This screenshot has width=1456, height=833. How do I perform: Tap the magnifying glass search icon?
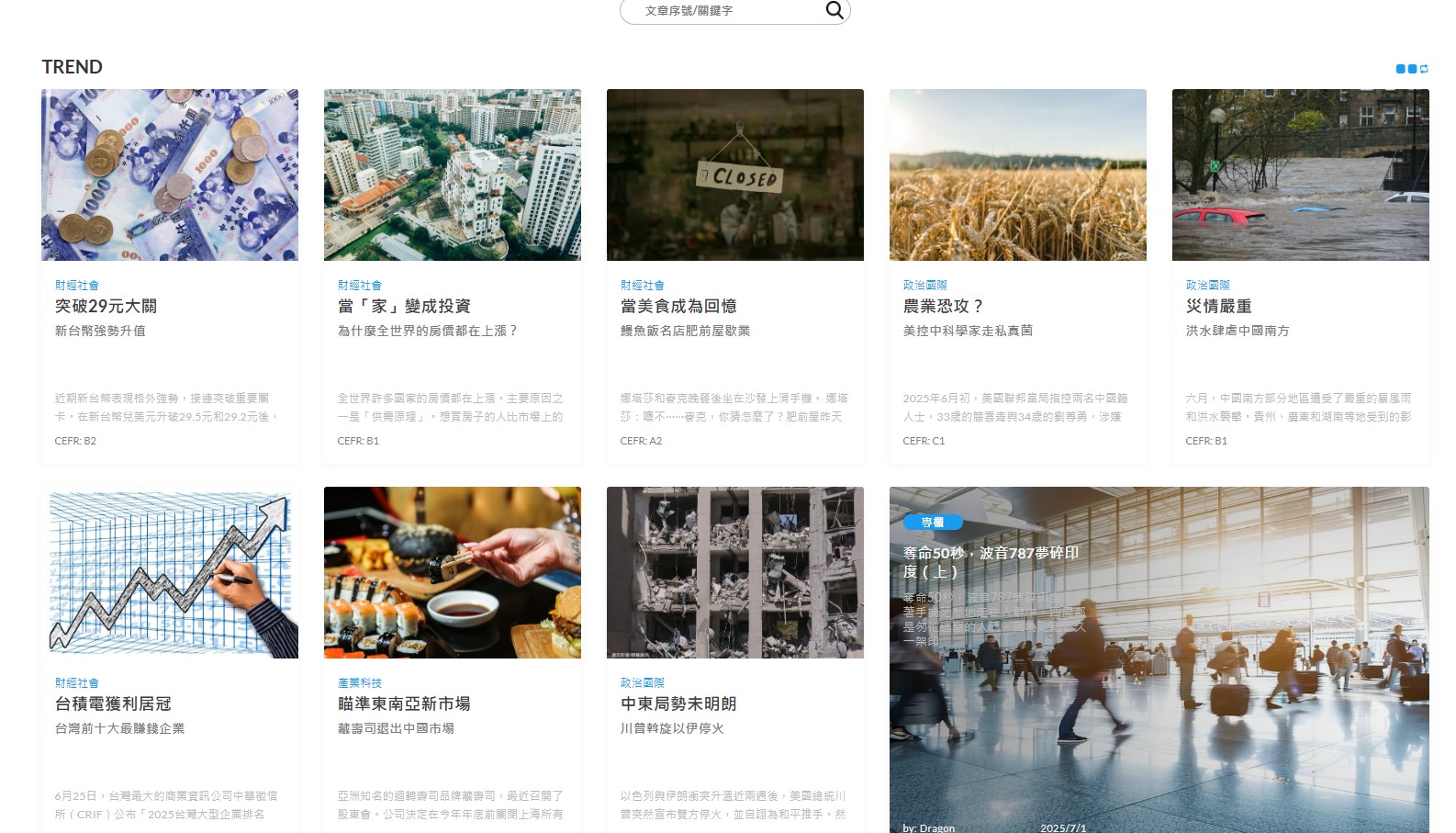(x=834, y=10)
